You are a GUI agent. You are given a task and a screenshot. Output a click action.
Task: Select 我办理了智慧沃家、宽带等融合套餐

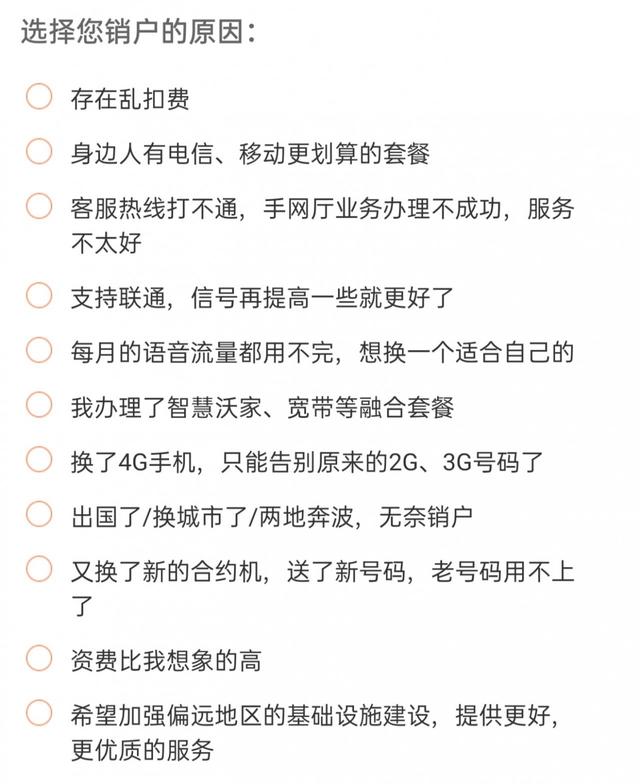tap(39, 405)
